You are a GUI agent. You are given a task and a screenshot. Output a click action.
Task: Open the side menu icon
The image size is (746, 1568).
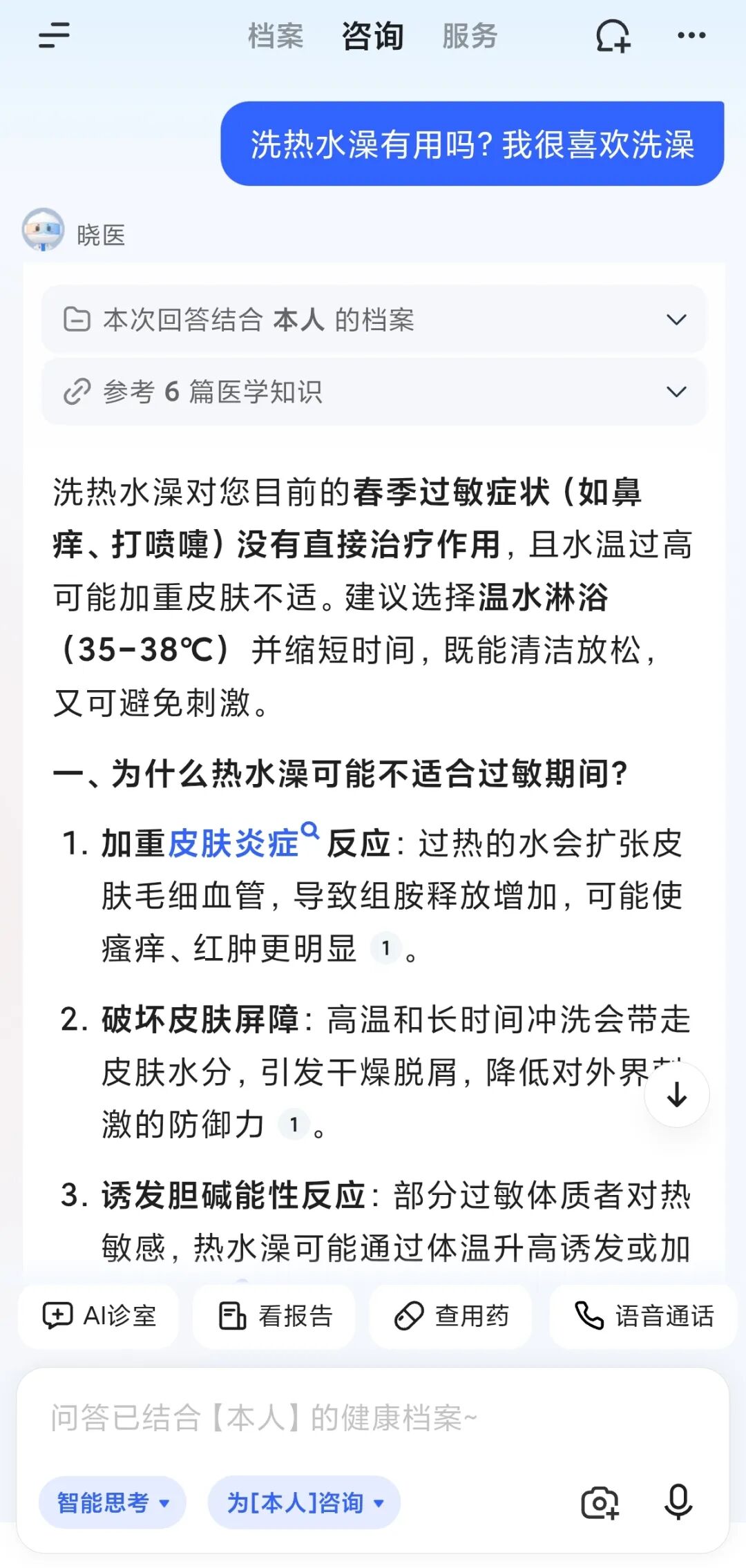[x=54, y=36]
